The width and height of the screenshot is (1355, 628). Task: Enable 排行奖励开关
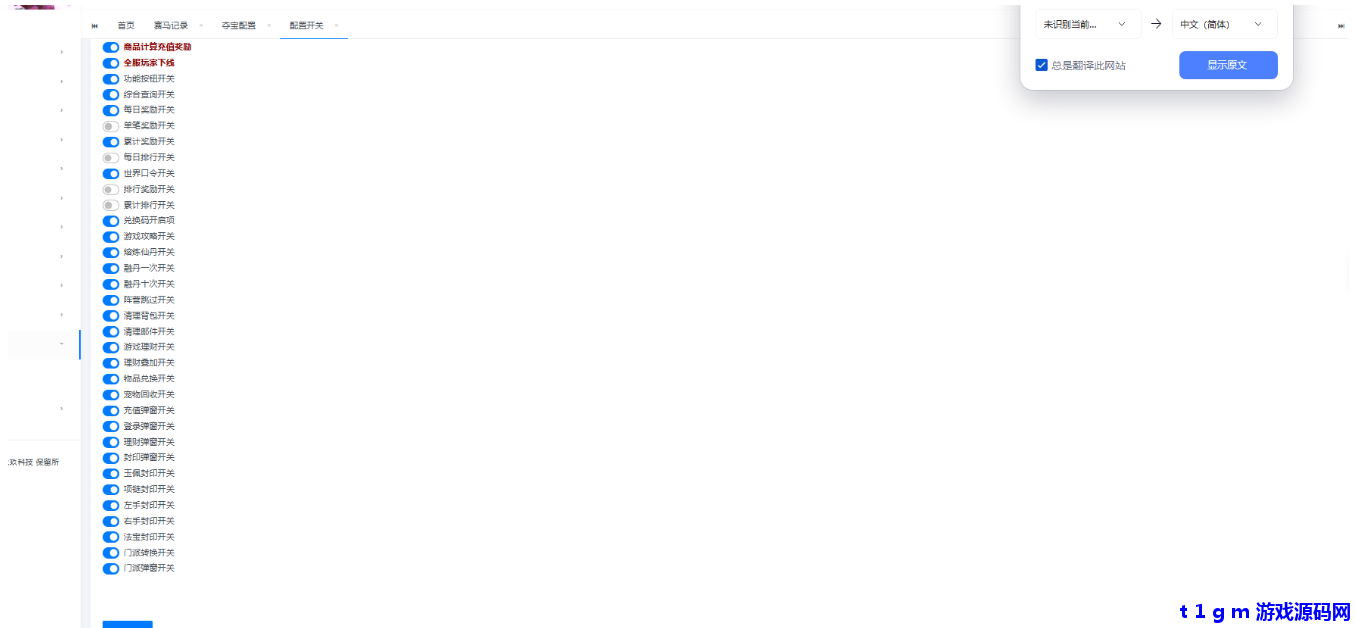[x=111, y=190]
